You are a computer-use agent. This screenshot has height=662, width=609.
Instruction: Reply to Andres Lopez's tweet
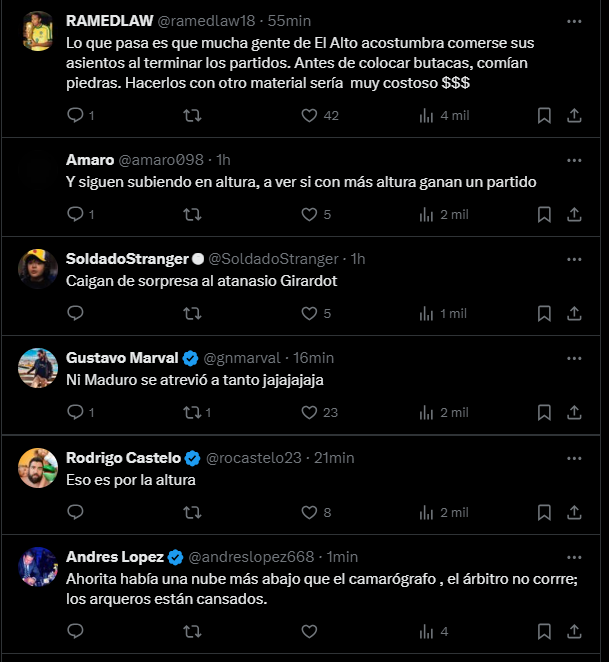coord(75,631)
